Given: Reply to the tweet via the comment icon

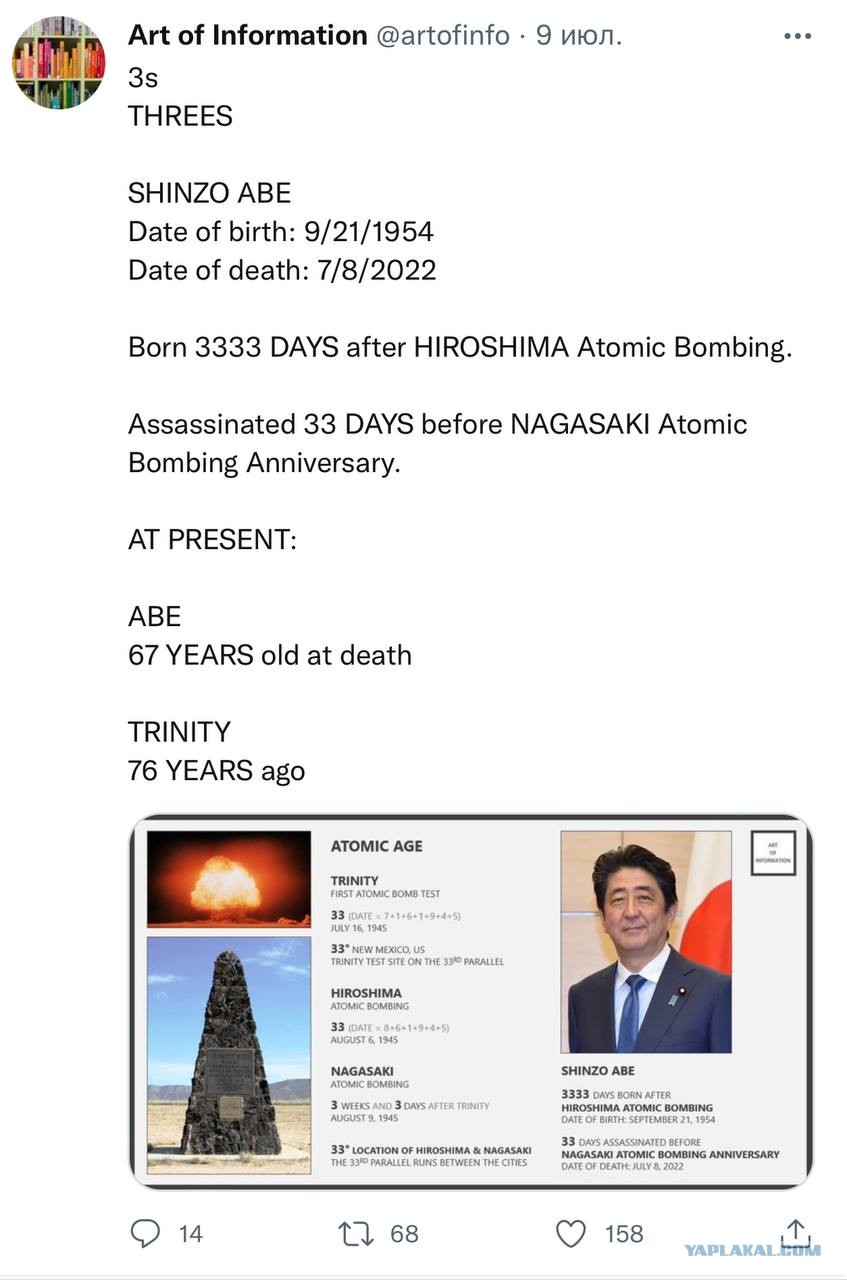Looking at the screenshot, I should point(145,1233).
